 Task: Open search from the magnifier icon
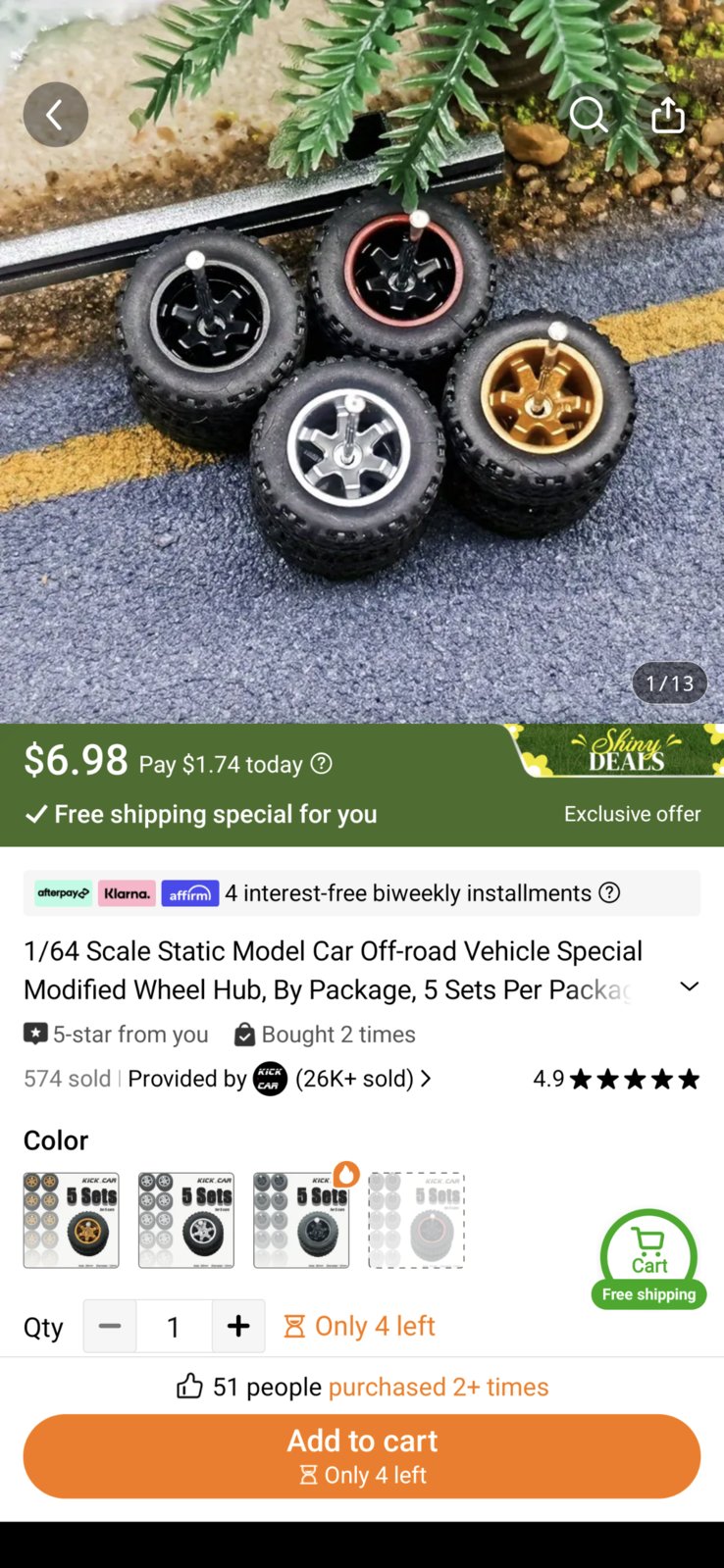[x=589, y=115]
